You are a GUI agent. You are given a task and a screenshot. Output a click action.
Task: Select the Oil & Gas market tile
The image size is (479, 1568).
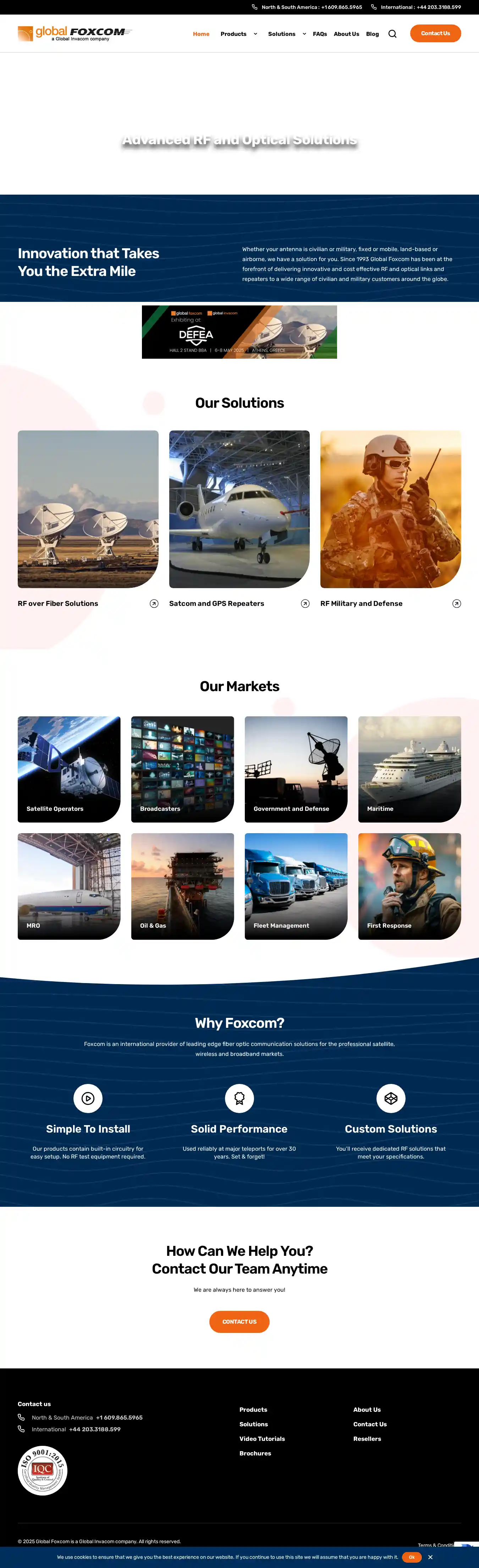click(x=182, y=886)
